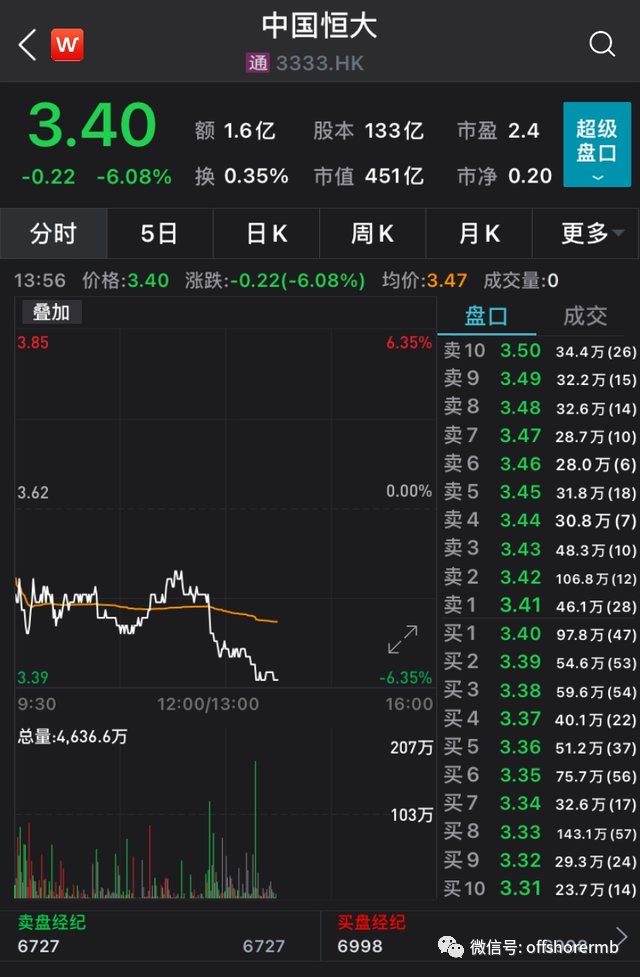Screen dimensions: 640x977
Task: Select the 日K chart tab
Action: click(266, 234)
